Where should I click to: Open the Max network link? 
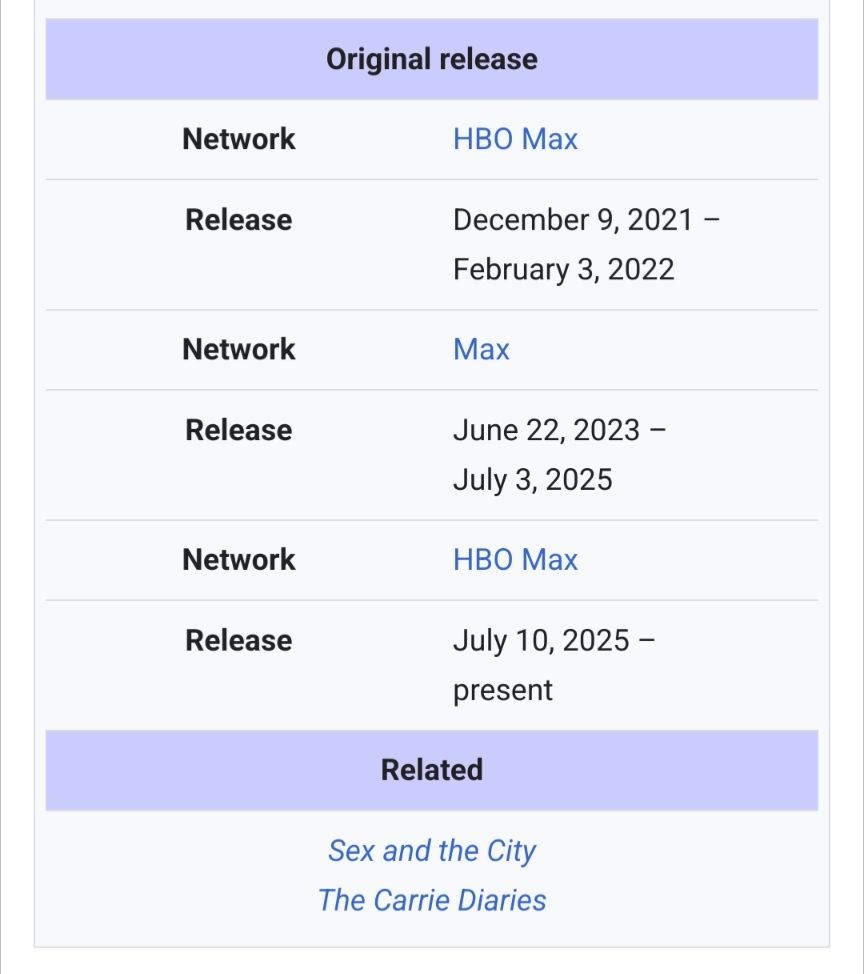[480, 349]
